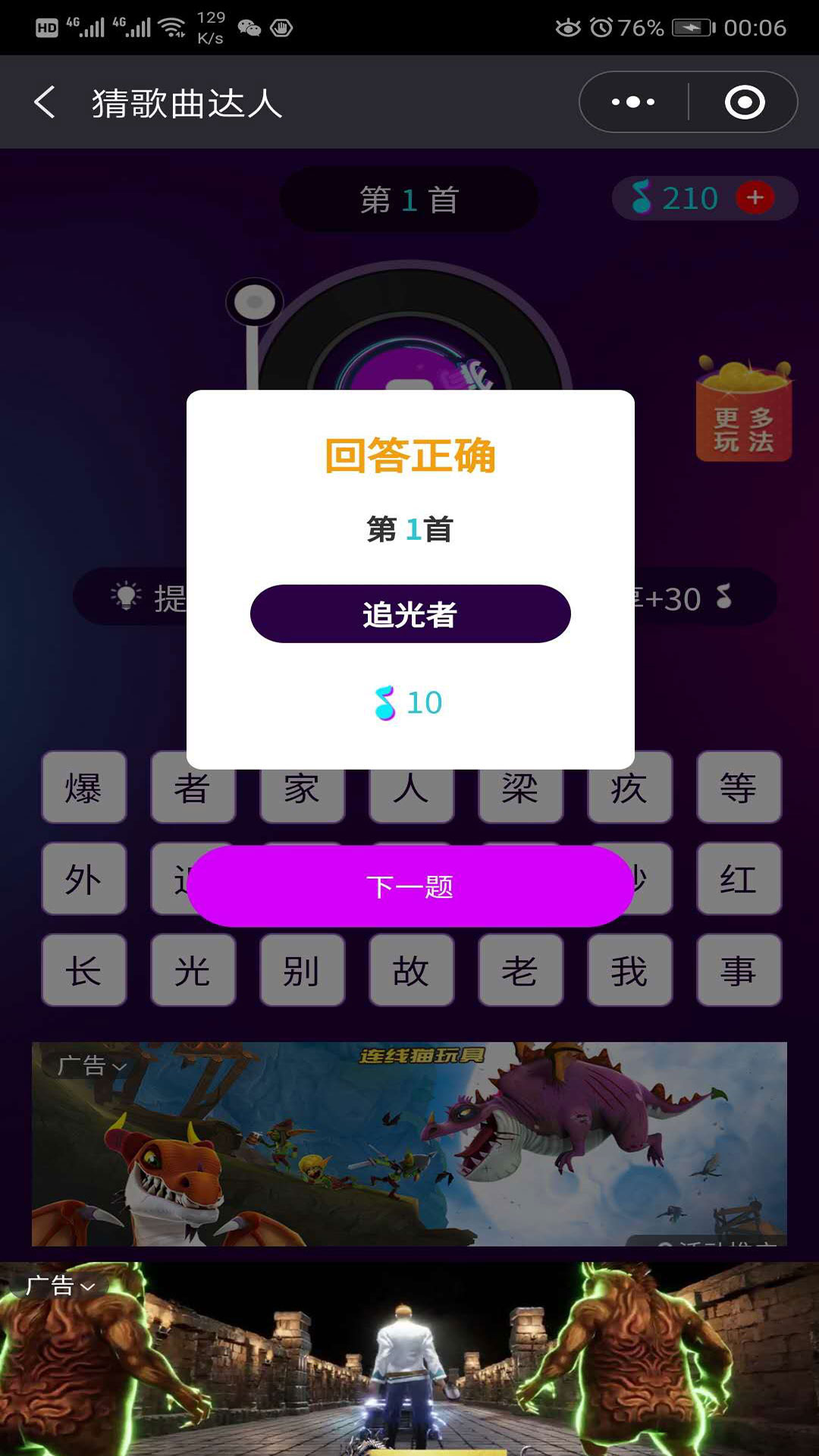The height and width of the screenshot is (1456, 819).
Task: Select the character 红
Action: coord(739,879)
